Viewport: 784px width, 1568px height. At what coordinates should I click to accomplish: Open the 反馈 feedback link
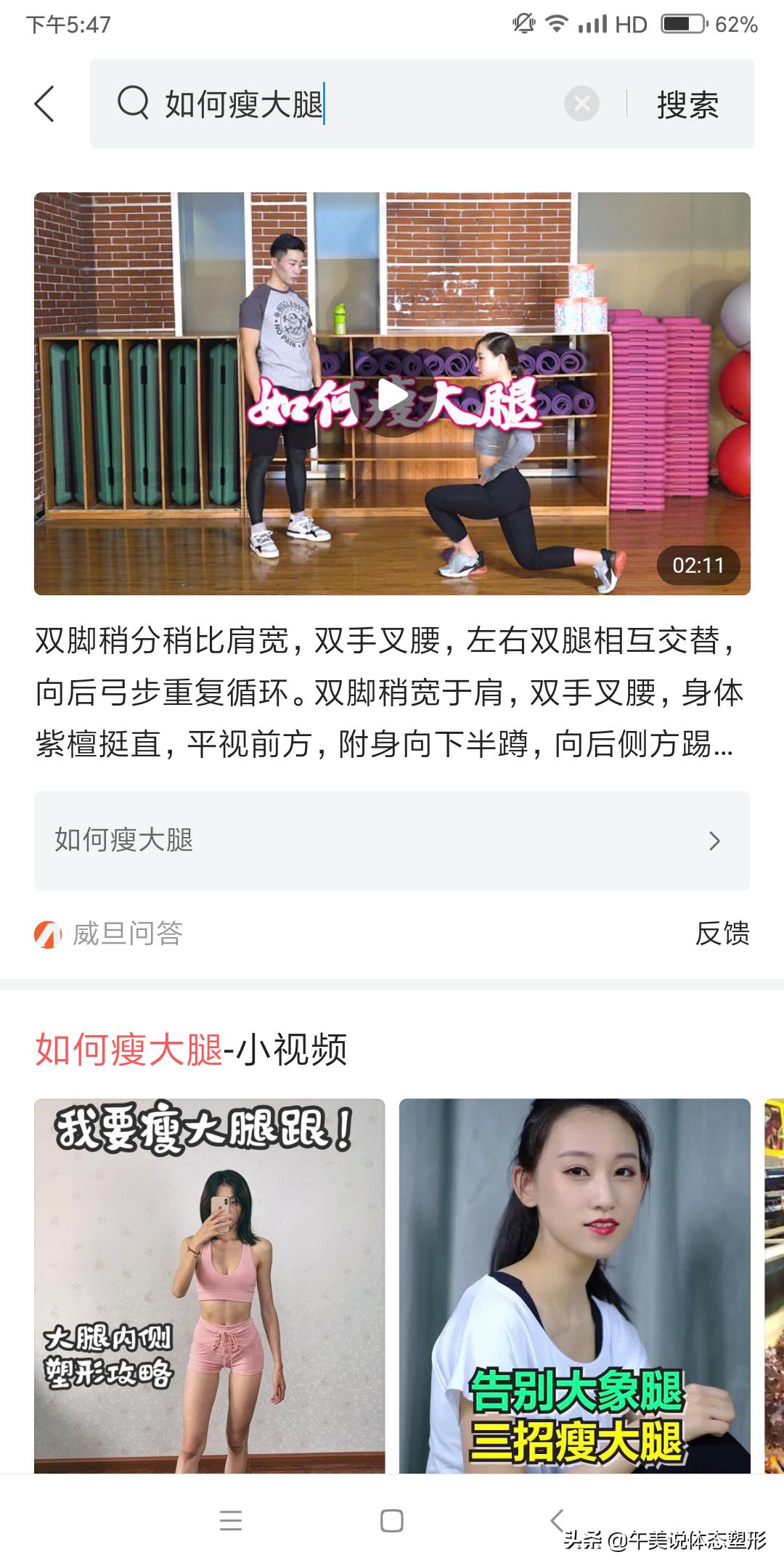point(723,934)
